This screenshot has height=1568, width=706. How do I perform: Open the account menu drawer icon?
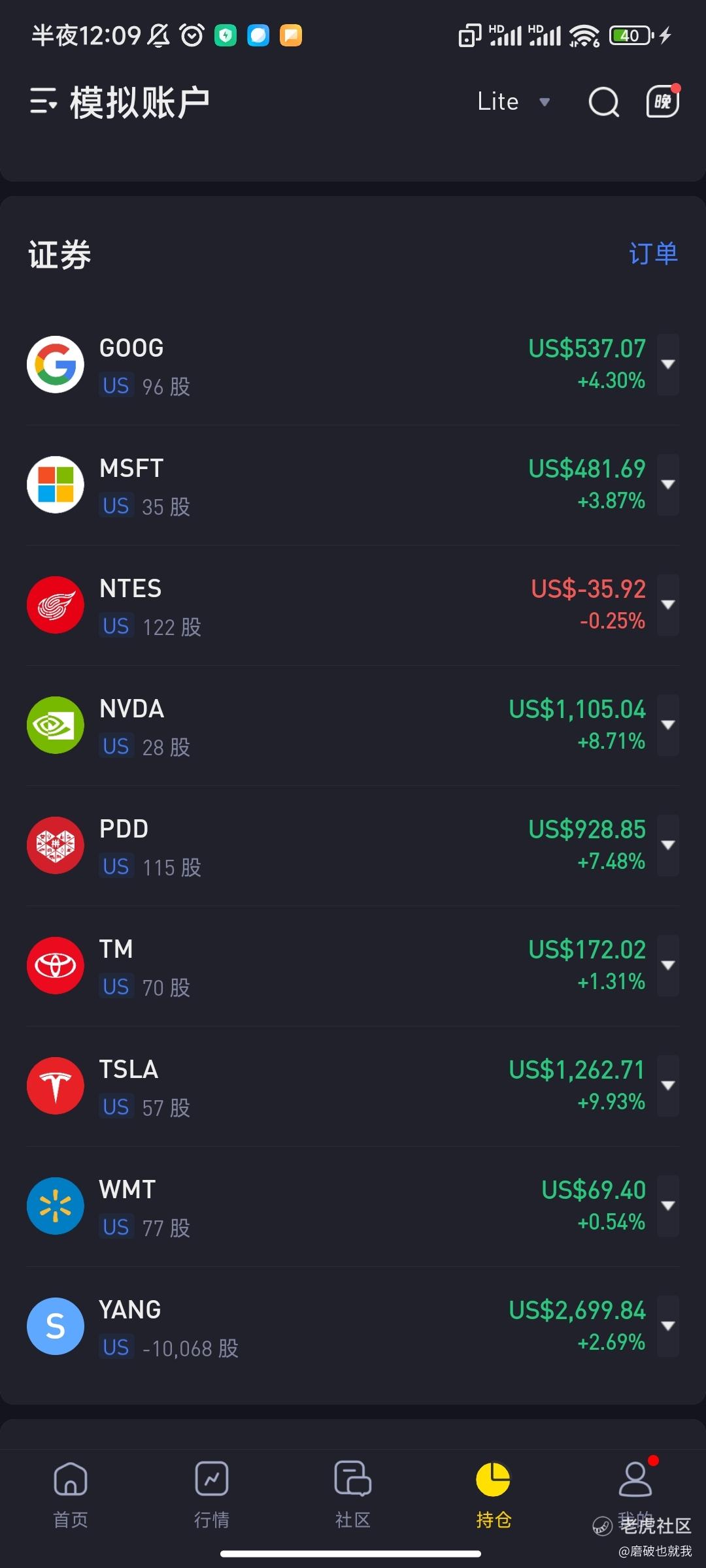(x=43, y=102)
